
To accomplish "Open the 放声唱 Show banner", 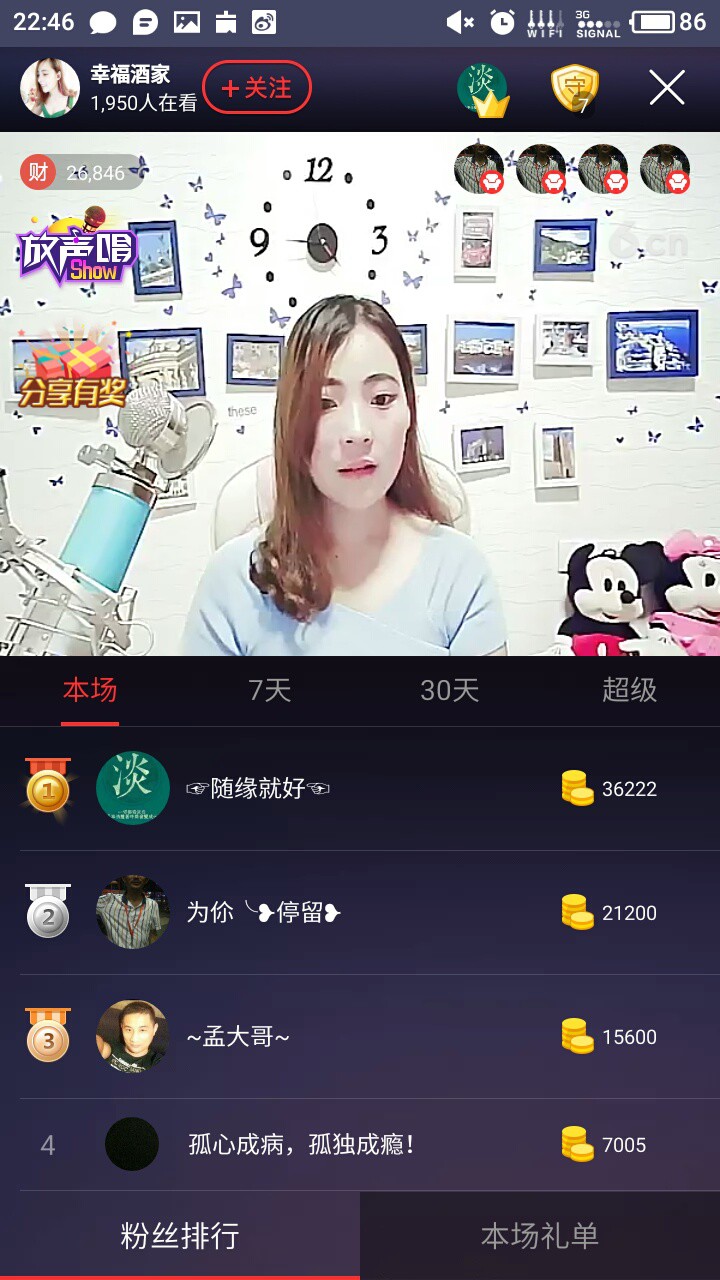I will (x=77, y=249).
